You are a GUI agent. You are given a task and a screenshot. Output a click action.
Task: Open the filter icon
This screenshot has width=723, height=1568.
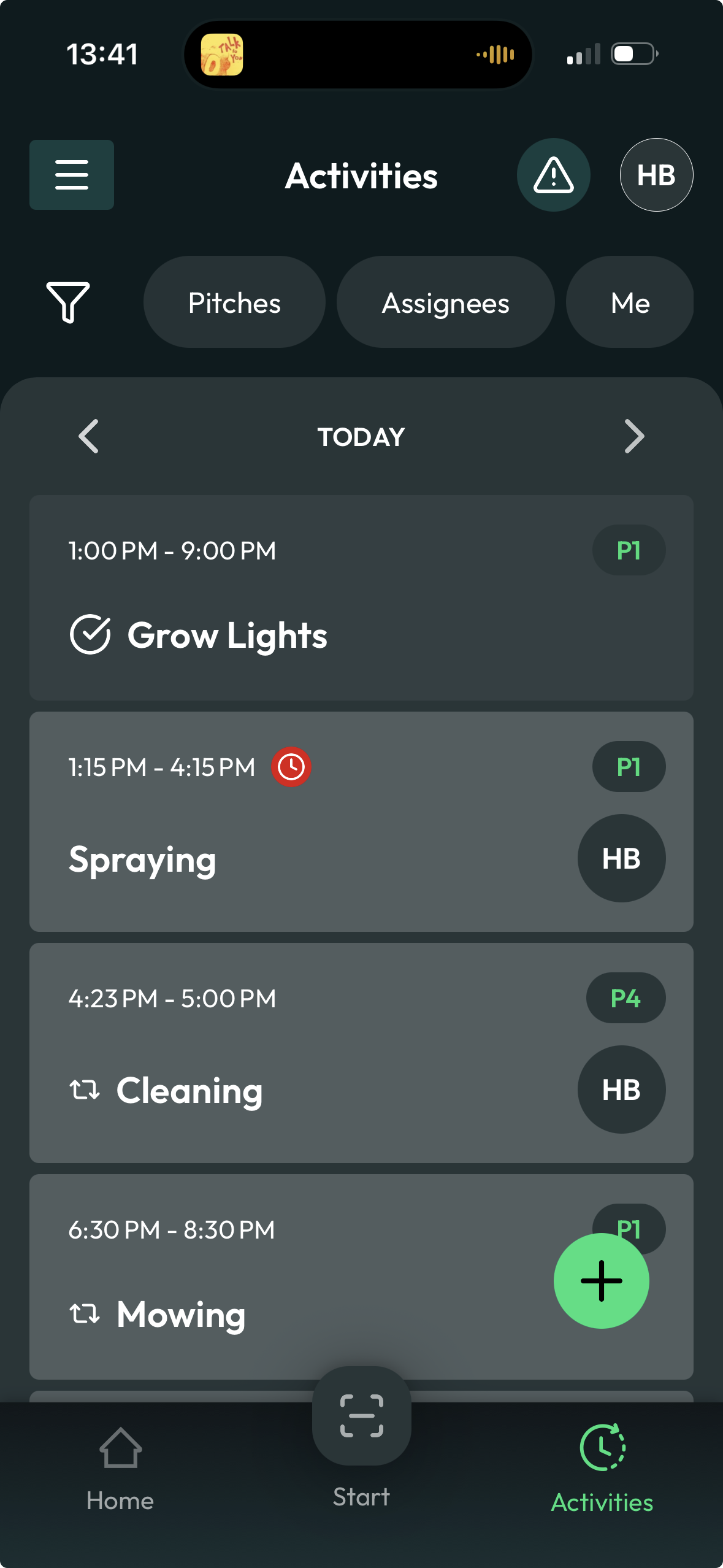pyautogui.click(x=67, y=302)
